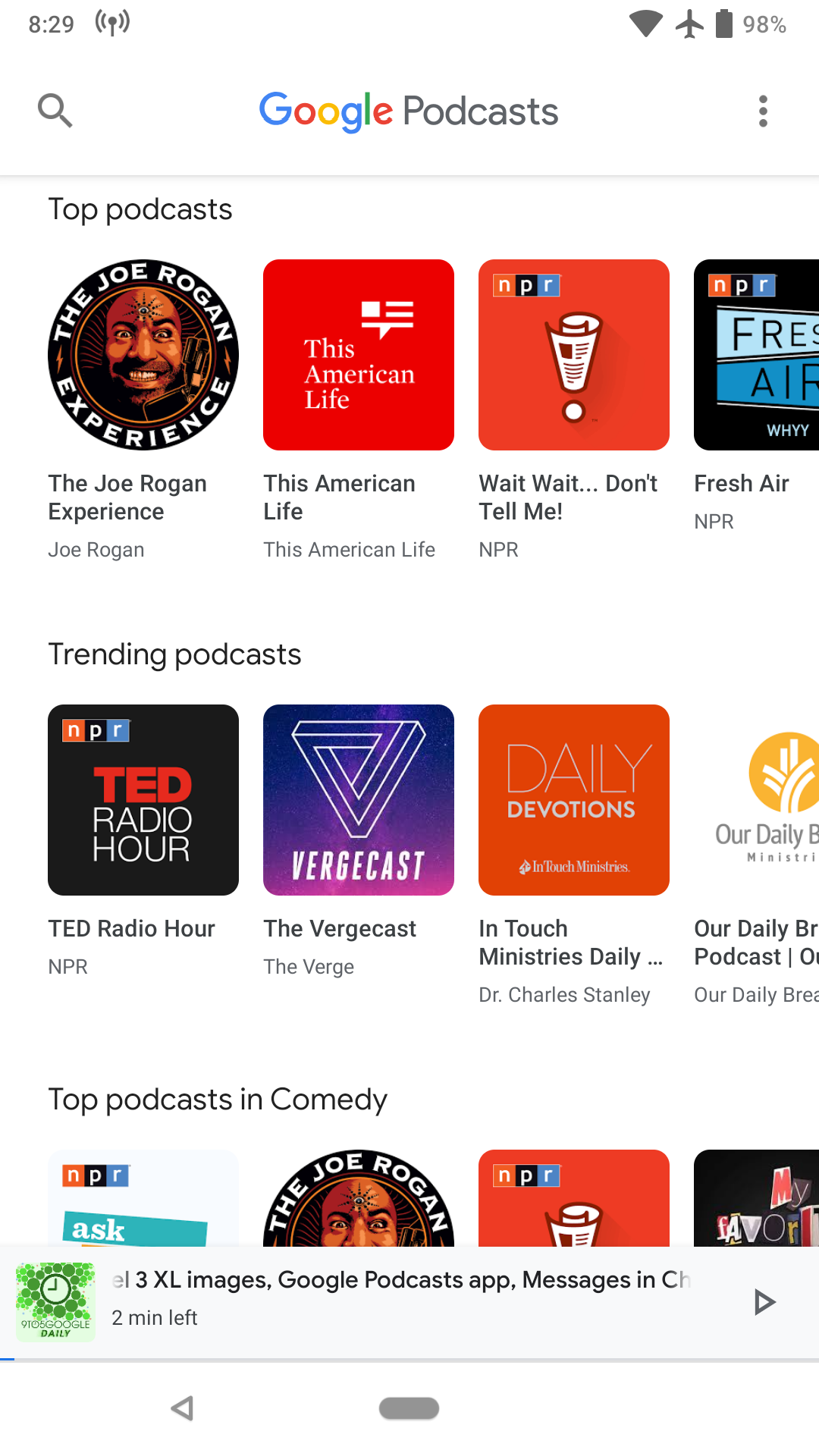Open Wait Wait... Don't Tell Me! in Top podcasts
The width and height of the screenshot is (819, 1456).
(574, 355)
